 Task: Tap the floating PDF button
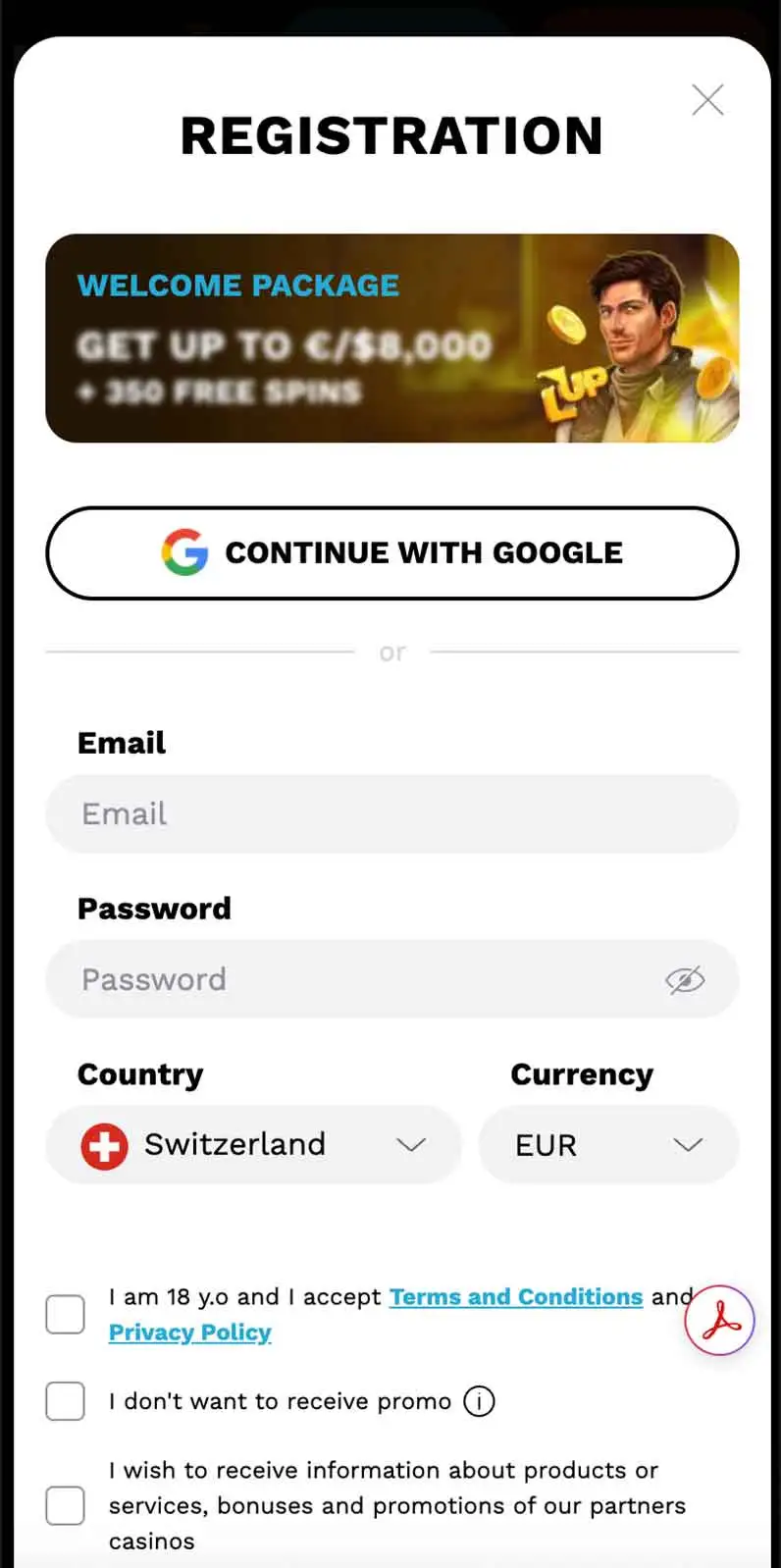coord(720,1321)
